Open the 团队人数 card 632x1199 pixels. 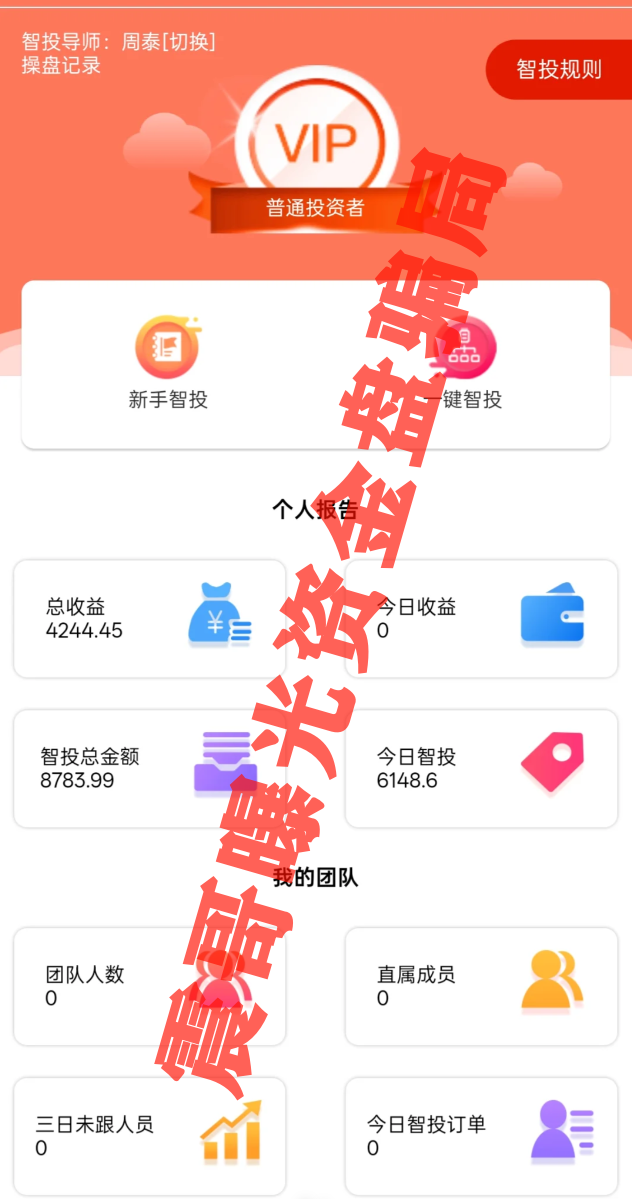[x=149, y=986]
